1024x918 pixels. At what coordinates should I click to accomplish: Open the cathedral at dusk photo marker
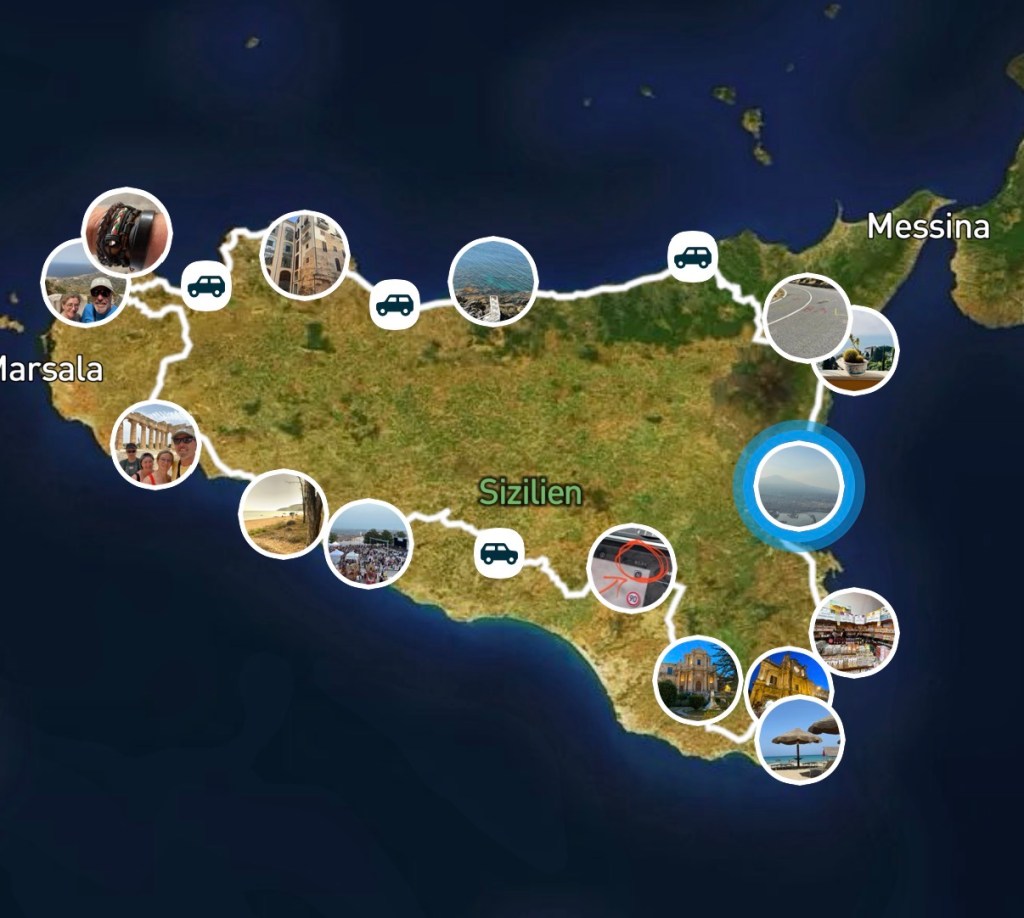click(x=697, y=679)
